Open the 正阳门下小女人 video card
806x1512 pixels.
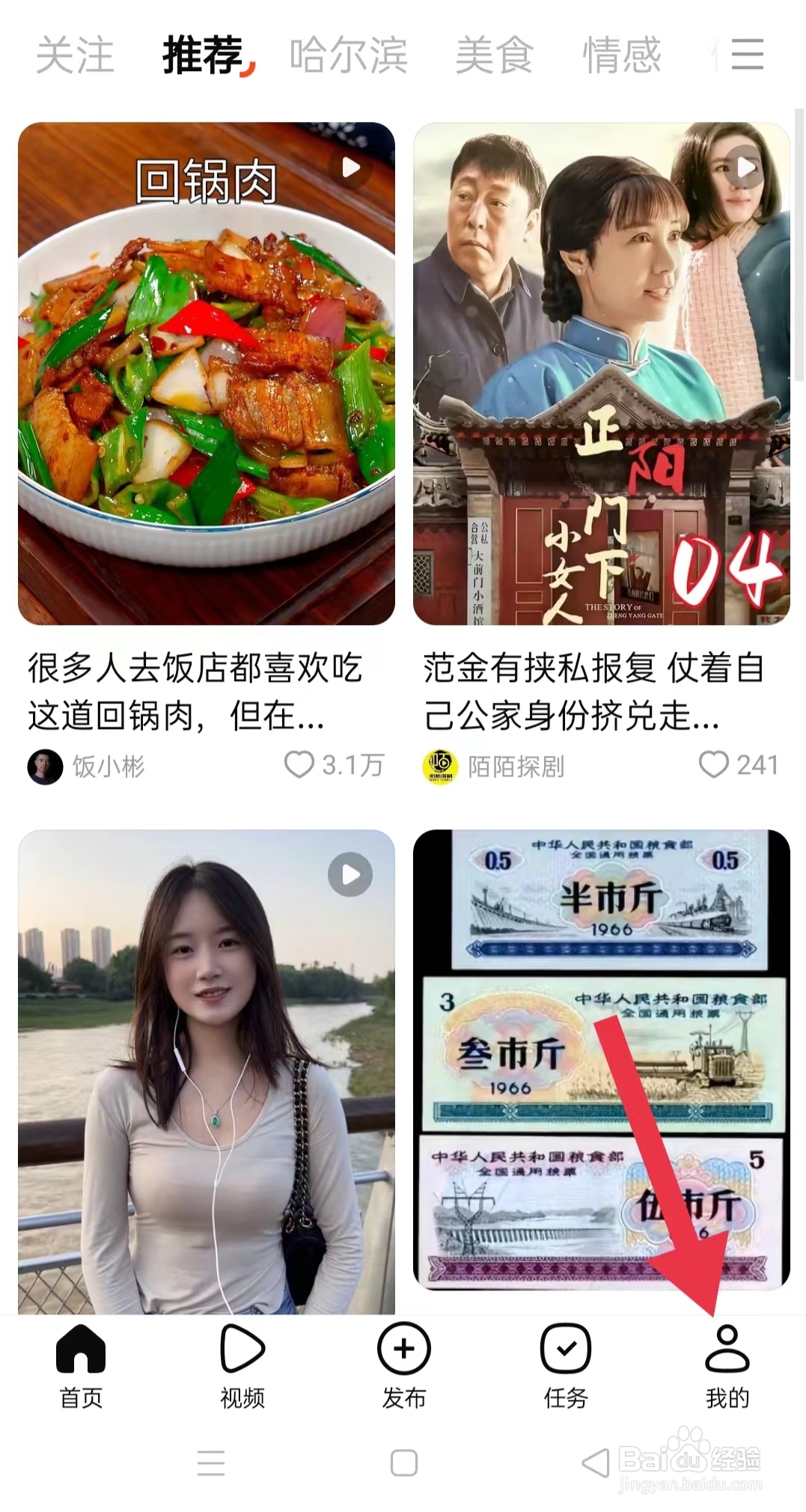(x=601, y=373)
